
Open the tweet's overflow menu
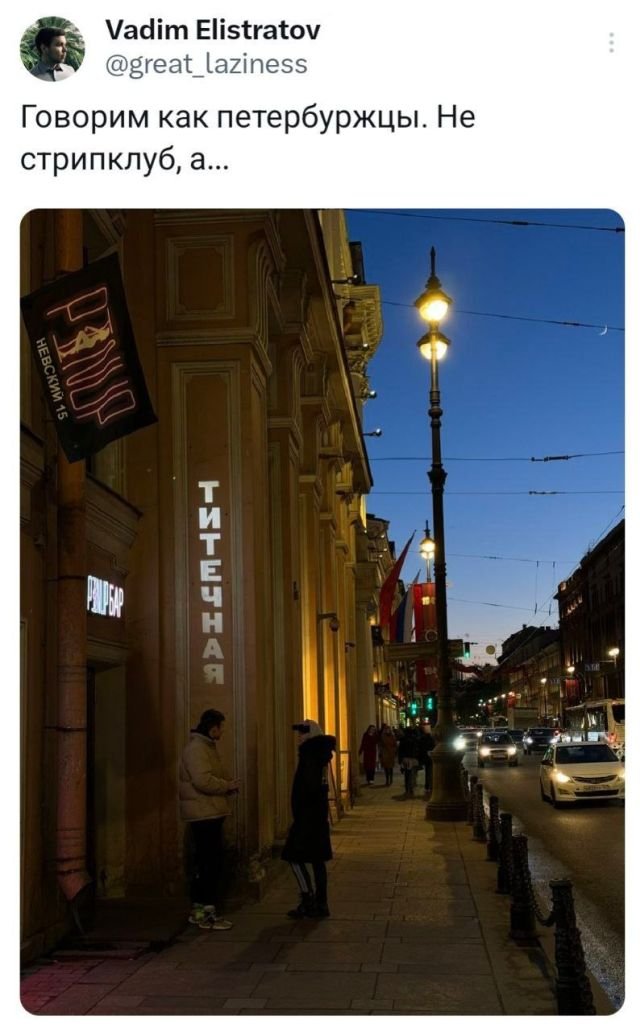pyautogui.click(x=611, y=42)
